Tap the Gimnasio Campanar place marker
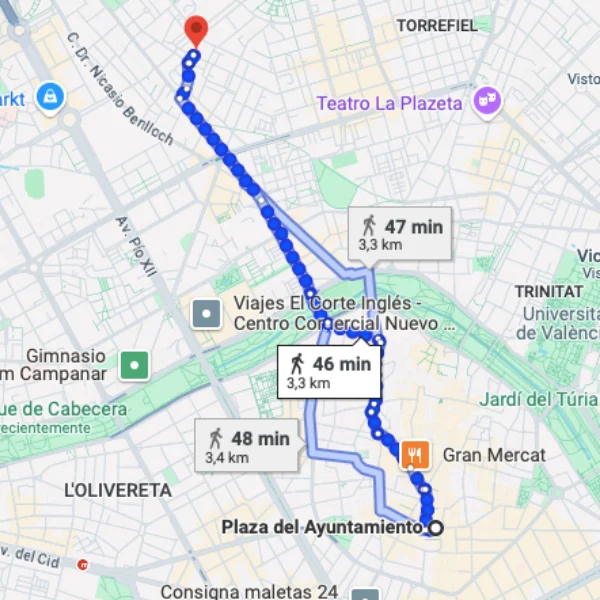The image size is (600, 600). pyautogui.click(x=134, y=365)
